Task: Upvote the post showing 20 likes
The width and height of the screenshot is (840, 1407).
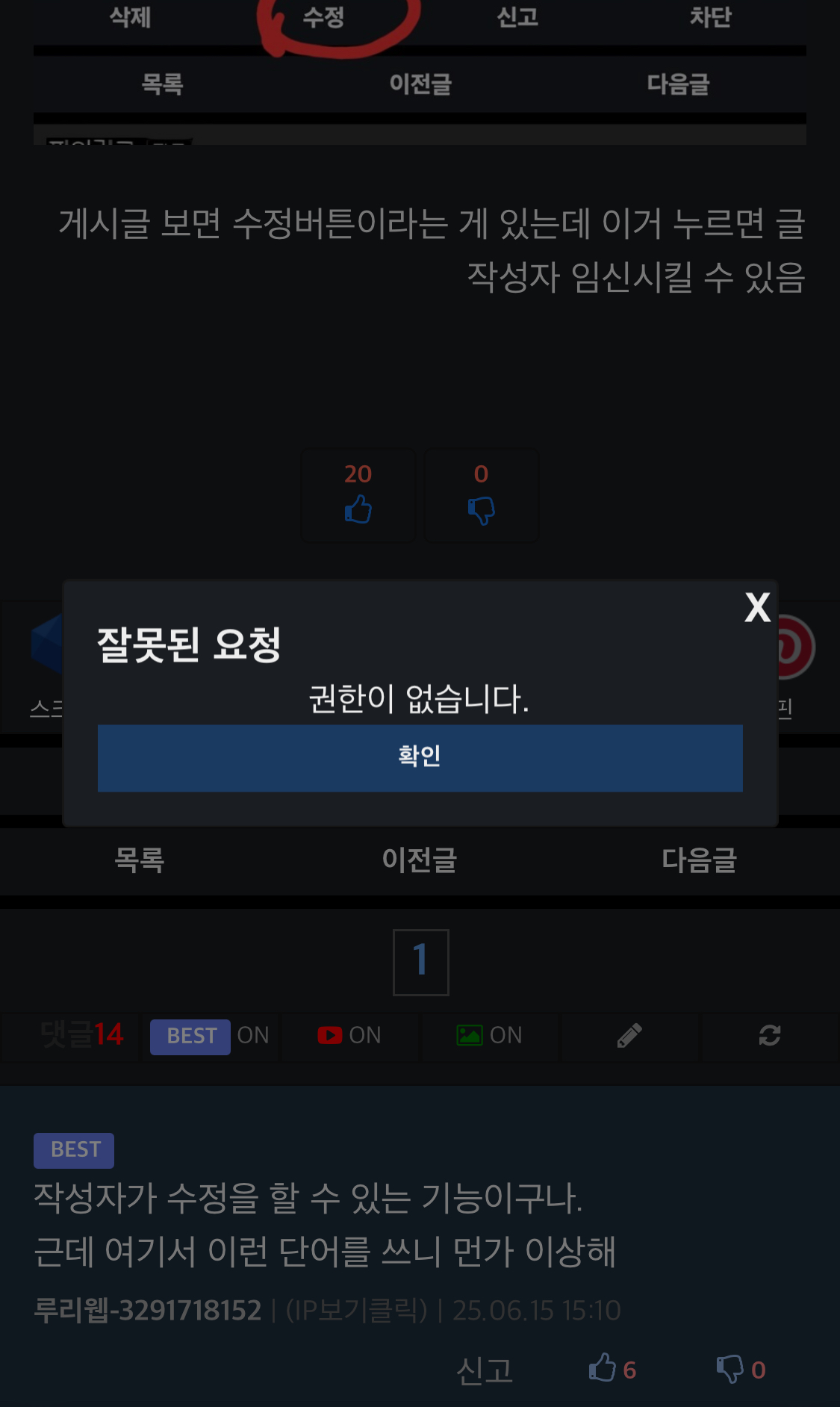Action: point(358,494)
